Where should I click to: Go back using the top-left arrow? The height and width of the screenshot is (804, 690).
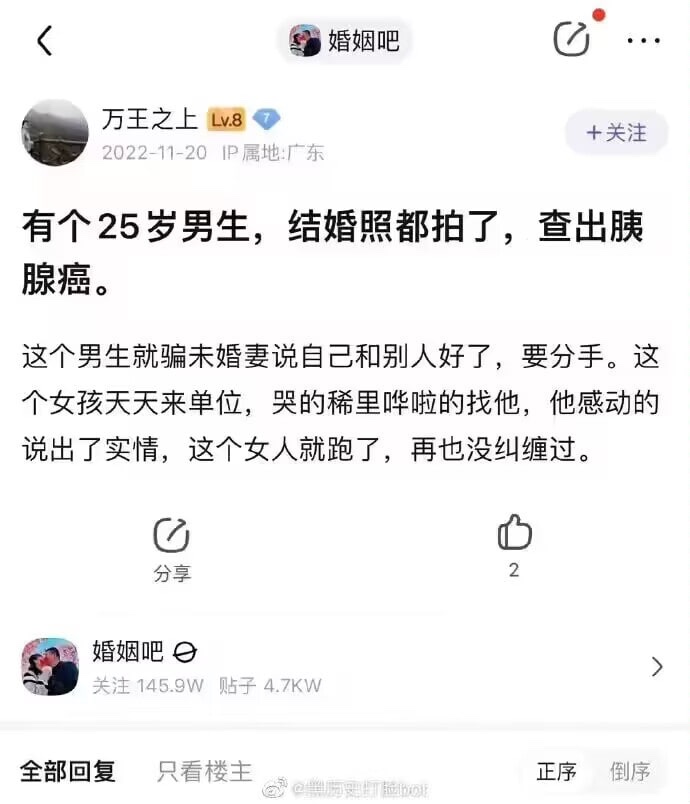click(x=45, y=41)
